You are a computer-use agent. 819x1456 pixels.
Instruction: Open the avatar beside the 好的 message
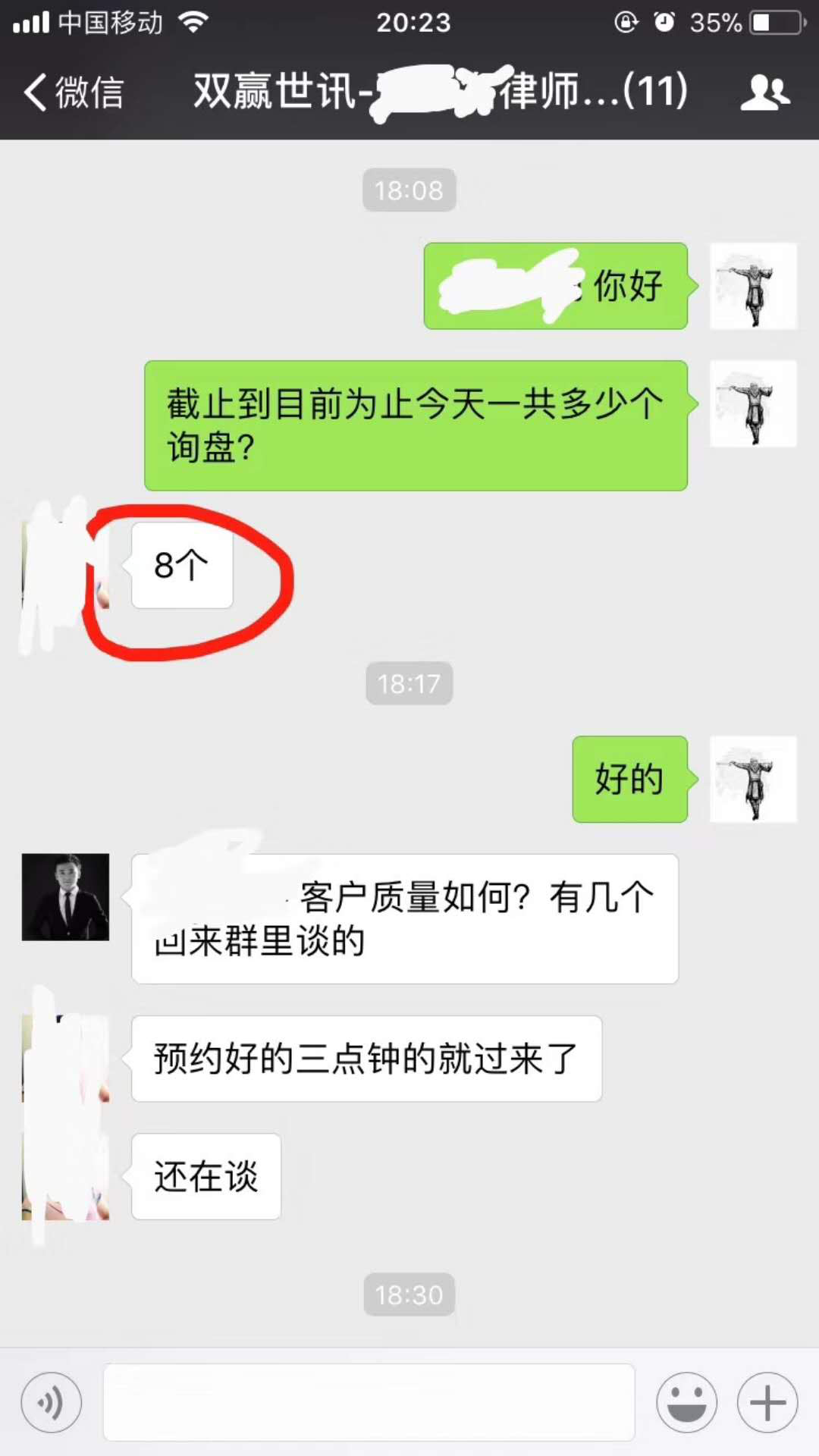[x=753, y=779]
